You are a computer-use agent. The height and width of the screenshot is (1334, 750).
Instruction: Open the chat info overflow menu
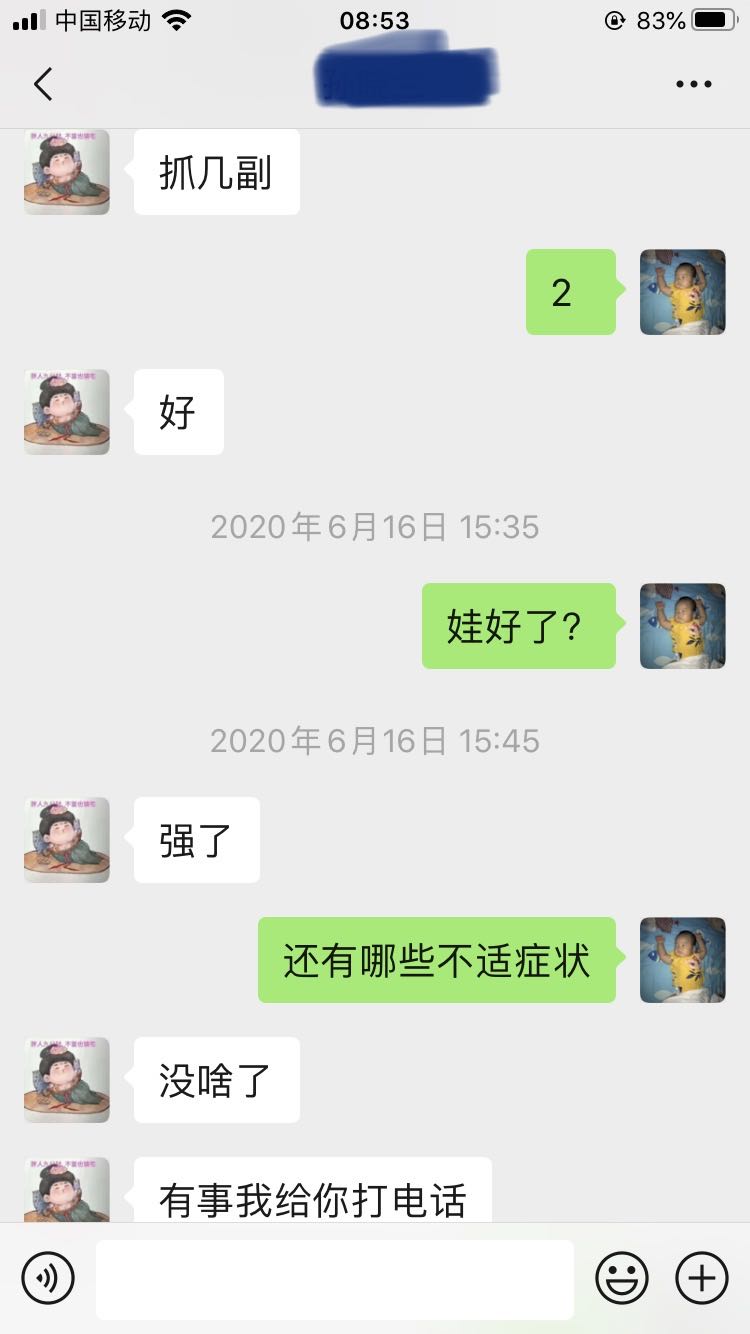click(693, 84)
